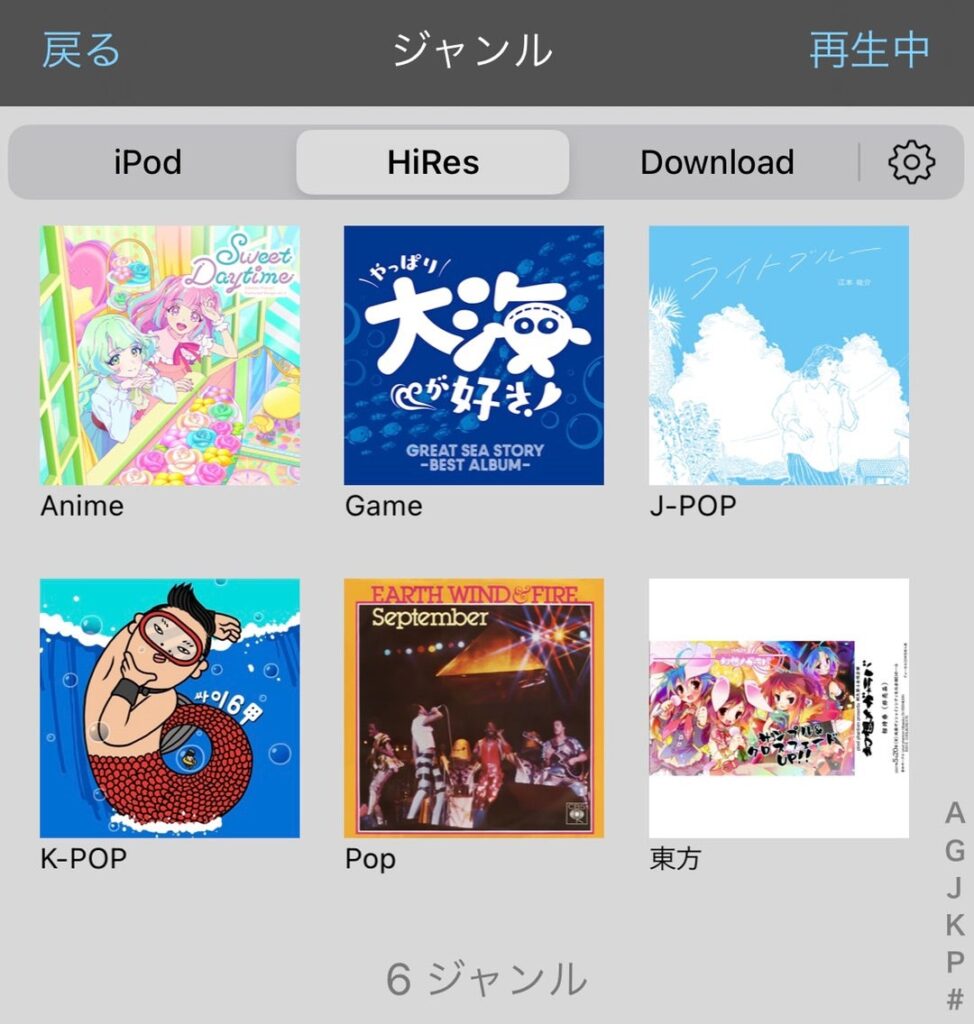
Task: Jump to letter A in the index
Action: [x=955, y=813]
